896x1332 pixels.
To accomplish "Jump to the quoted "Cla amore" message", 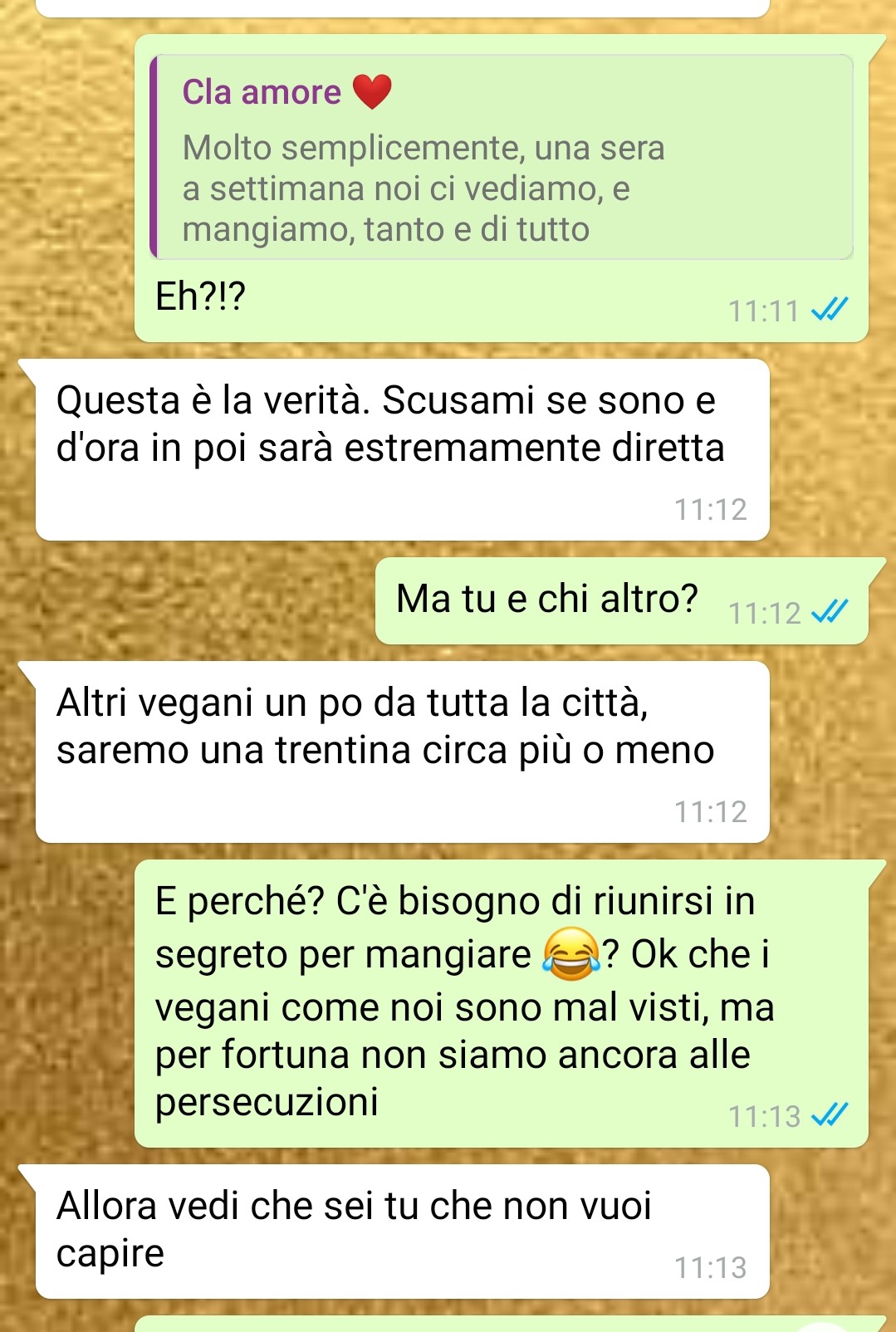I will [x=502, y=158].
